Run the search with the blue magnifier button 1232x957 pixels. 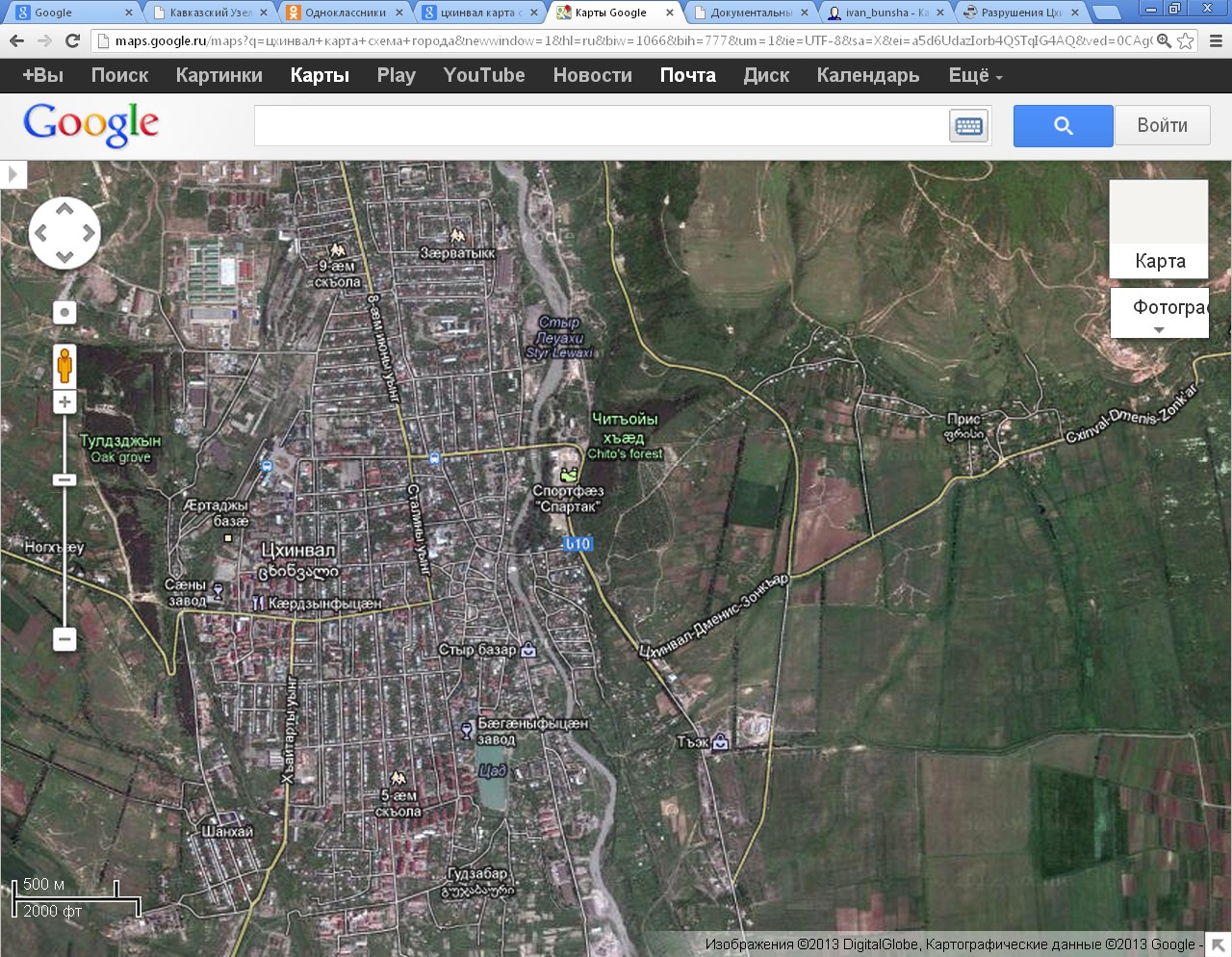click(x=1063, y=125)
